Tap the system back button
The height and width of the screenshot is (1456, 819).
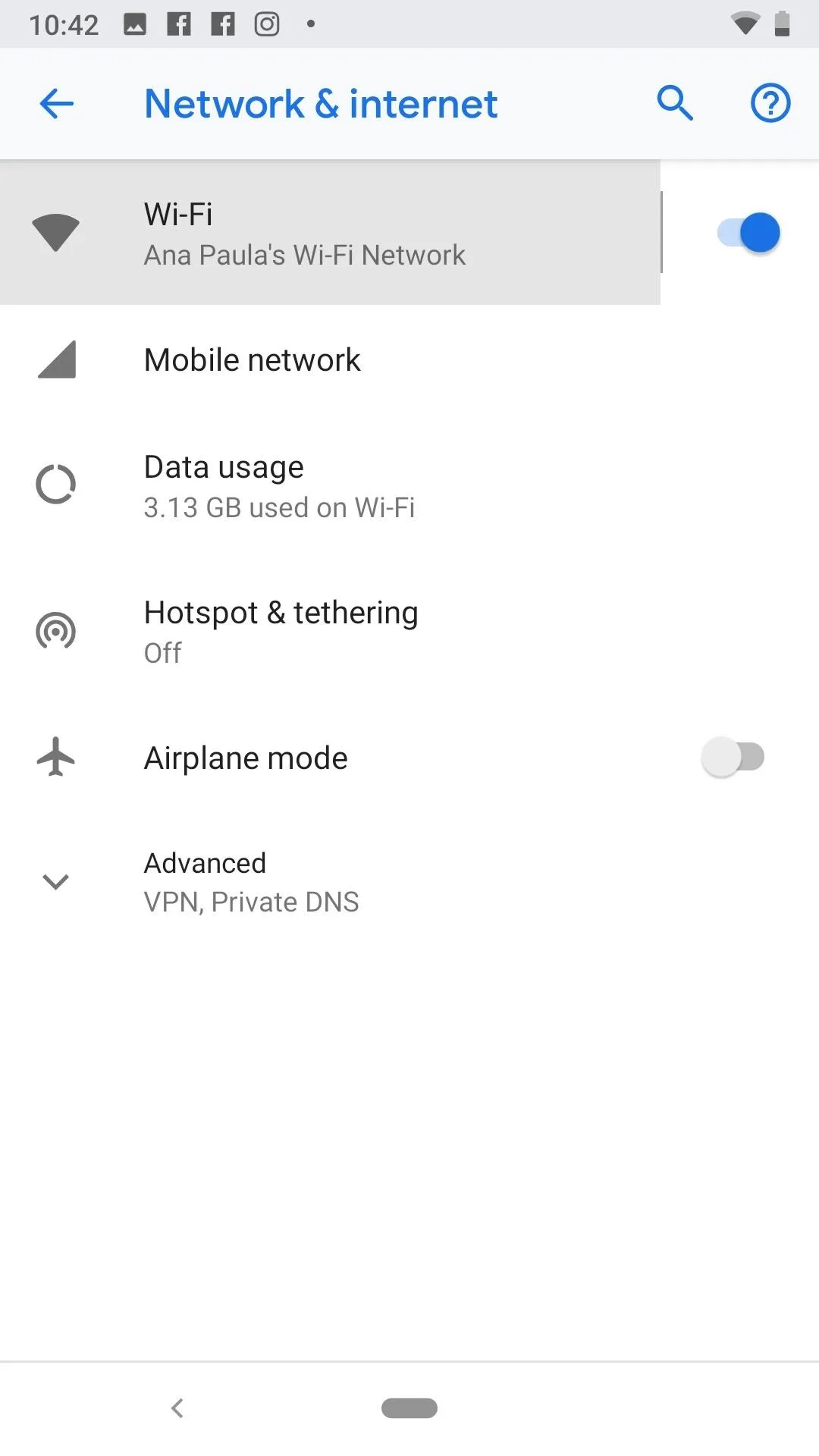[177, 1408]
